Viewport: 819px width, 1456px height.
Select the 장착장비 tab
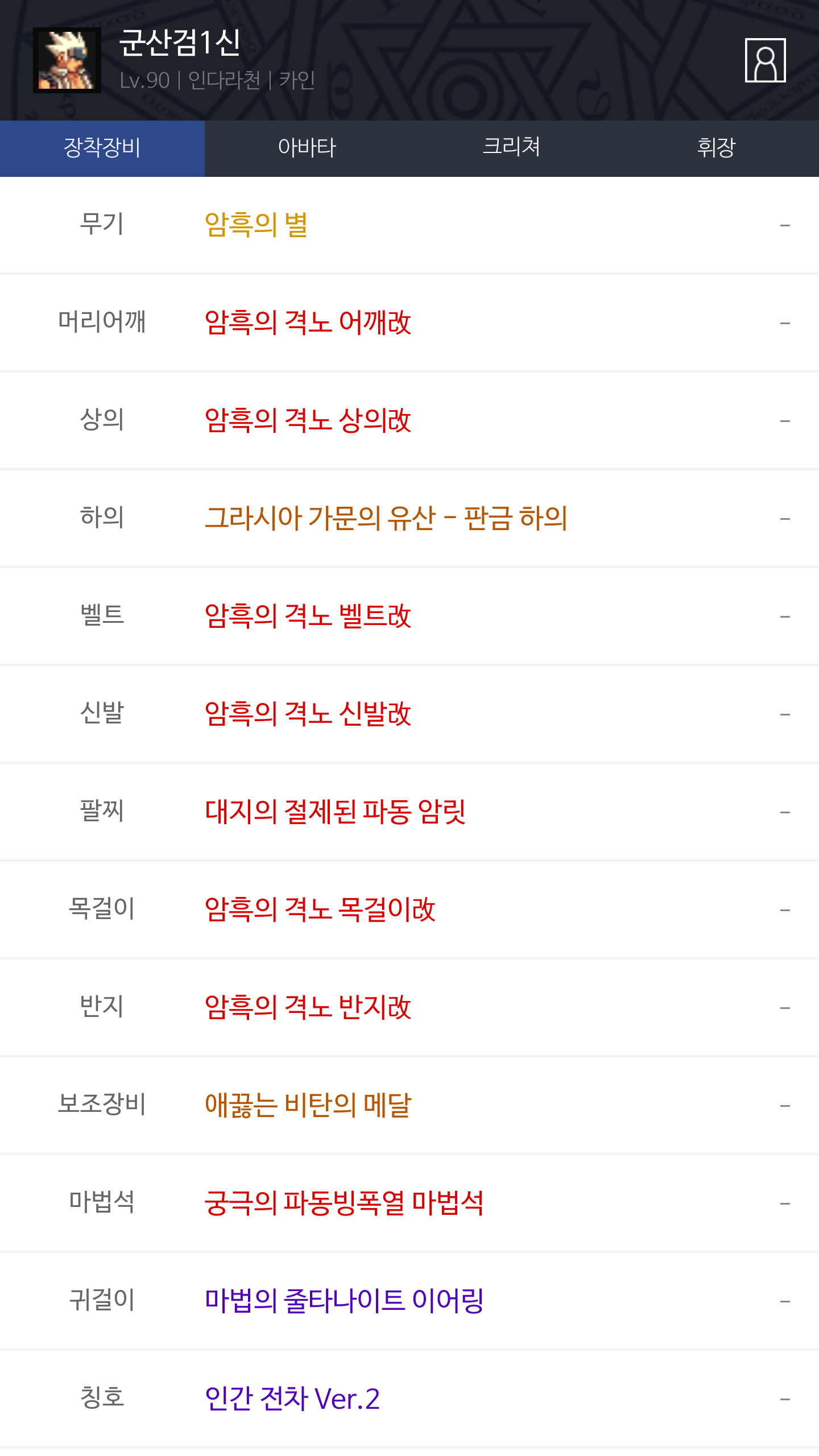click(x=102, y=148)
